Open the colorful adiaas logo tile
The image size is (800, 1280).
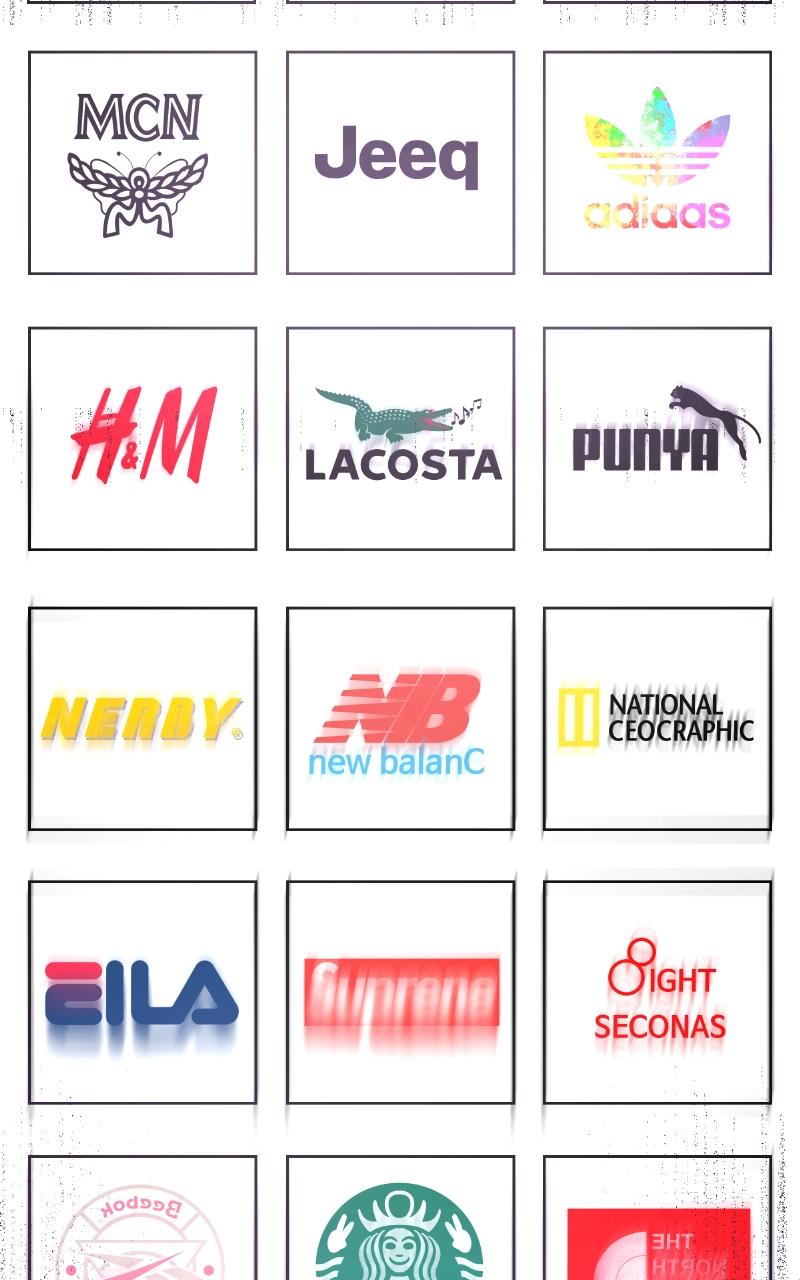pos(657,163)
